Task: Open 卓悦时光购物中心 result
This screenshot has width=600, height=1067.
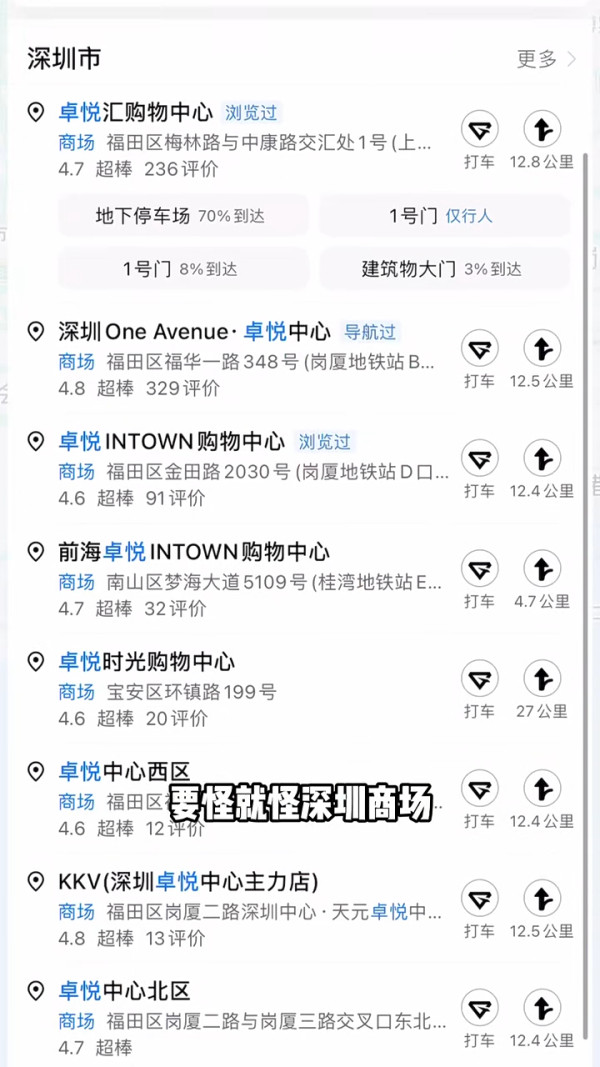Action: pos(146,661)
